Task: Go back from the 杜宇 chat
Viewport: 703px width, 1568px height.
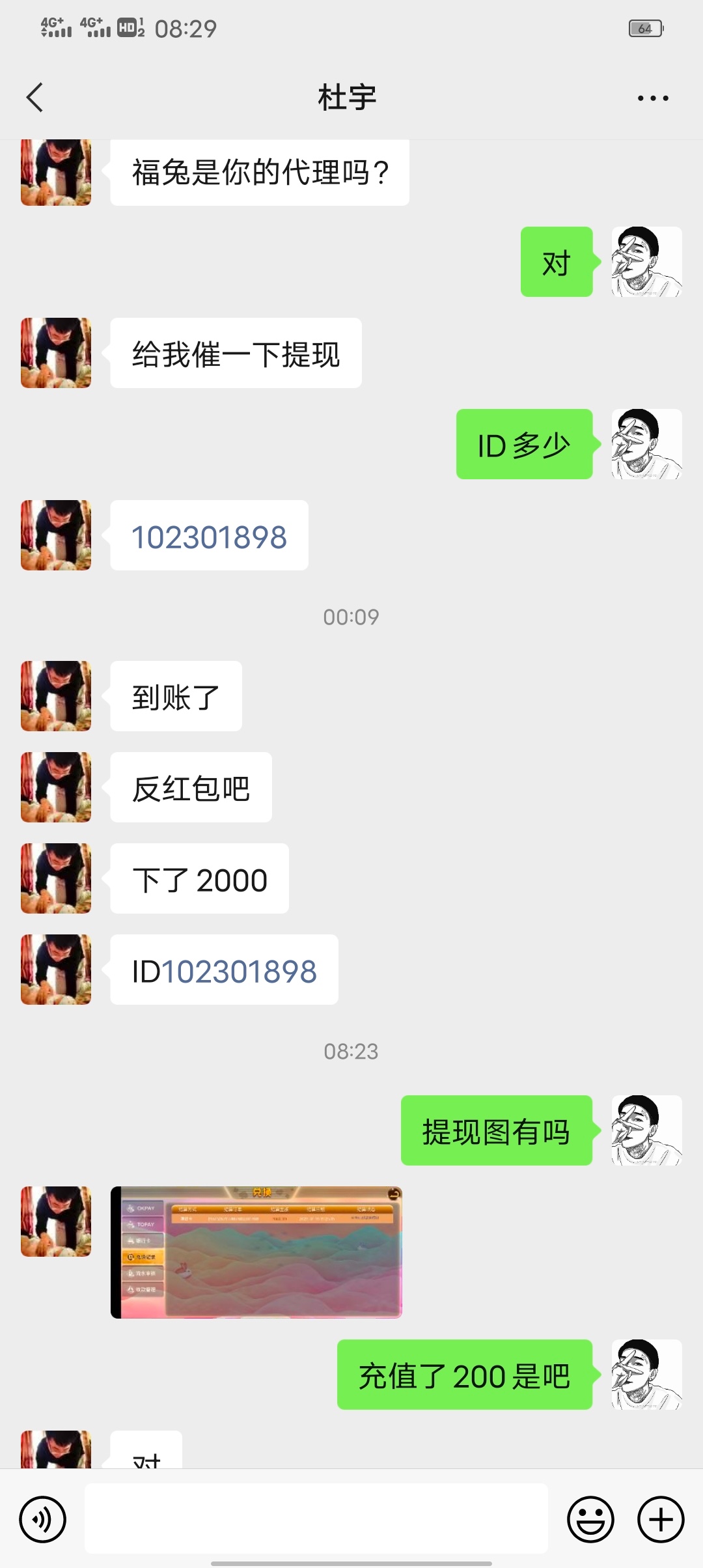Action: pos(35,98)
